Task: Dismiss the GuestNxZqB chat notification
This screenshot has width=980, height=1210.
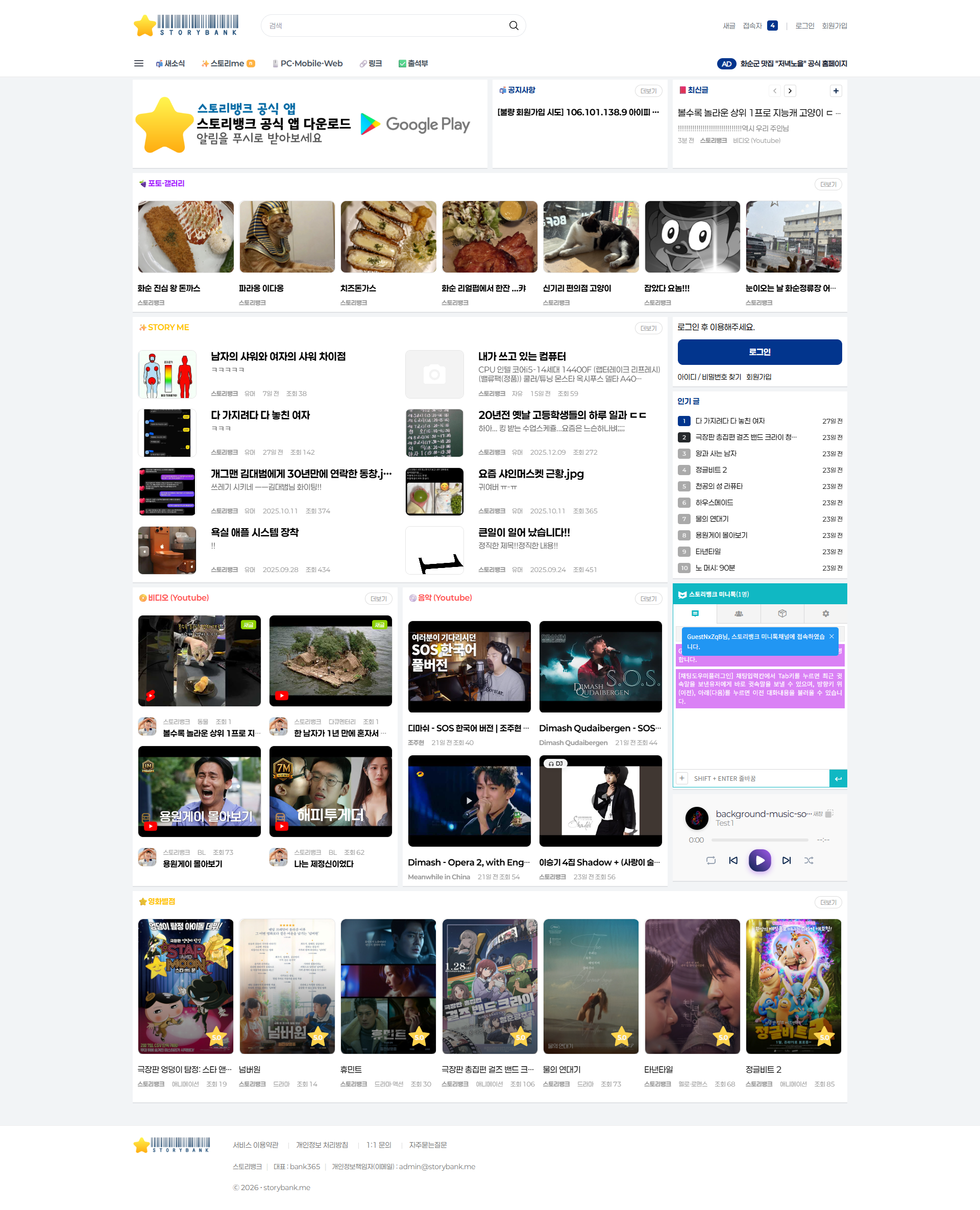Action: coord(831,636)
